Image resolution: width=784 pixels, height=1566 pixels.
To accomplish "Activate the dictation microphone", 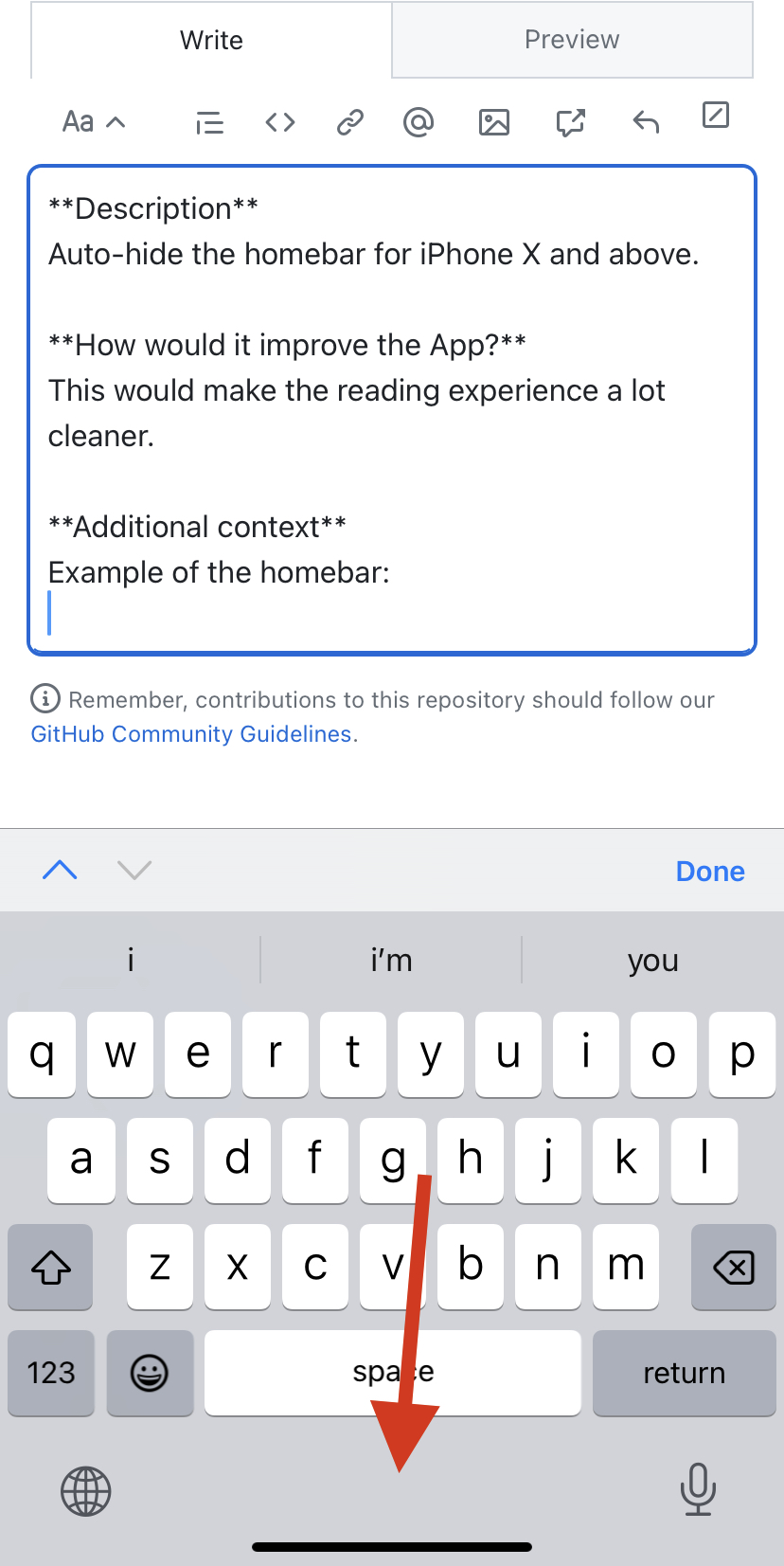I will pyautogui.click(x=698, y=1490).
